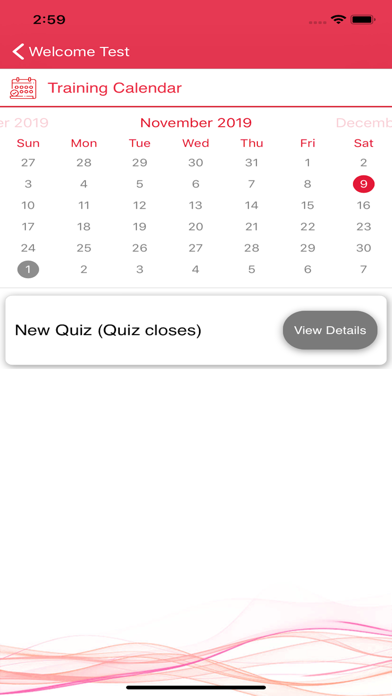392x696 pixels.
Task: Go back to Welcome Test
Action: (71, 51)
